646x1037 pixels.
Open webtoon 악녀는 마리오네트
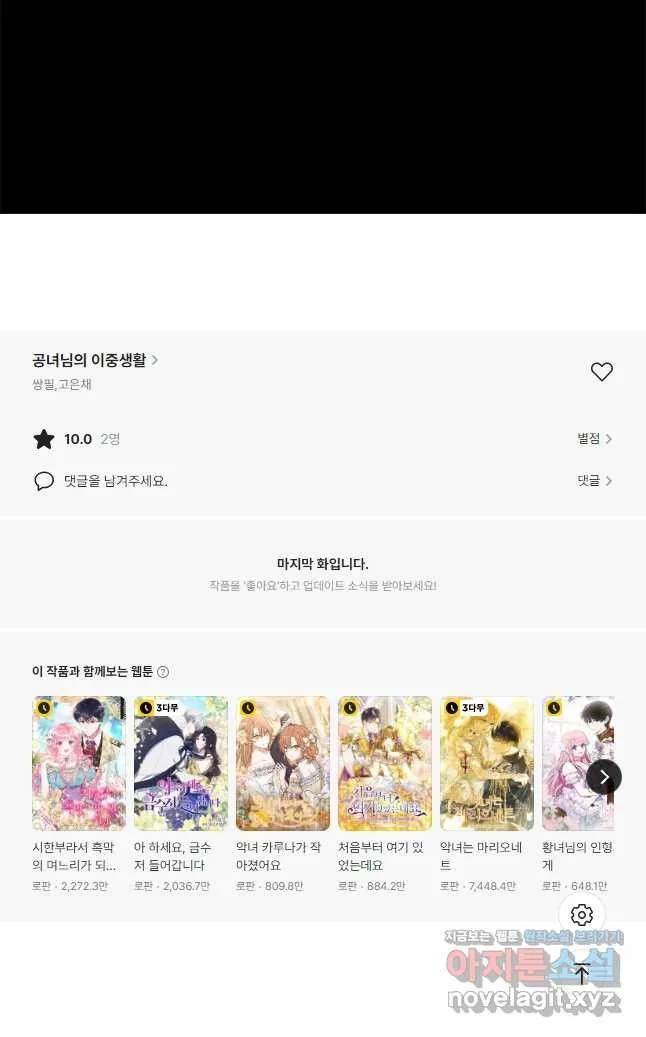[x=487, y=794]
